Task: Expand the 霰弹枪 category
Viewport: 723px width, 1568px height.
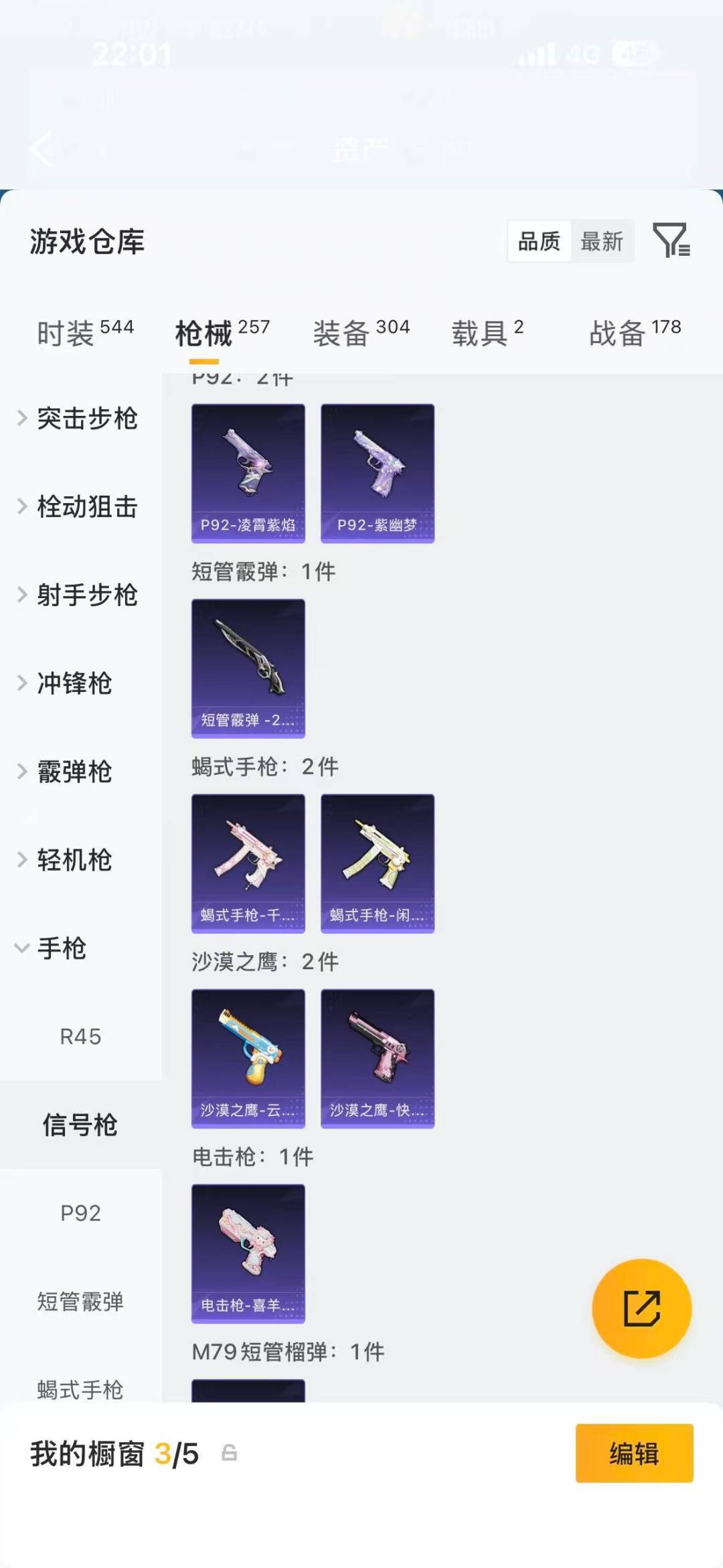Action: pos(74,772)
